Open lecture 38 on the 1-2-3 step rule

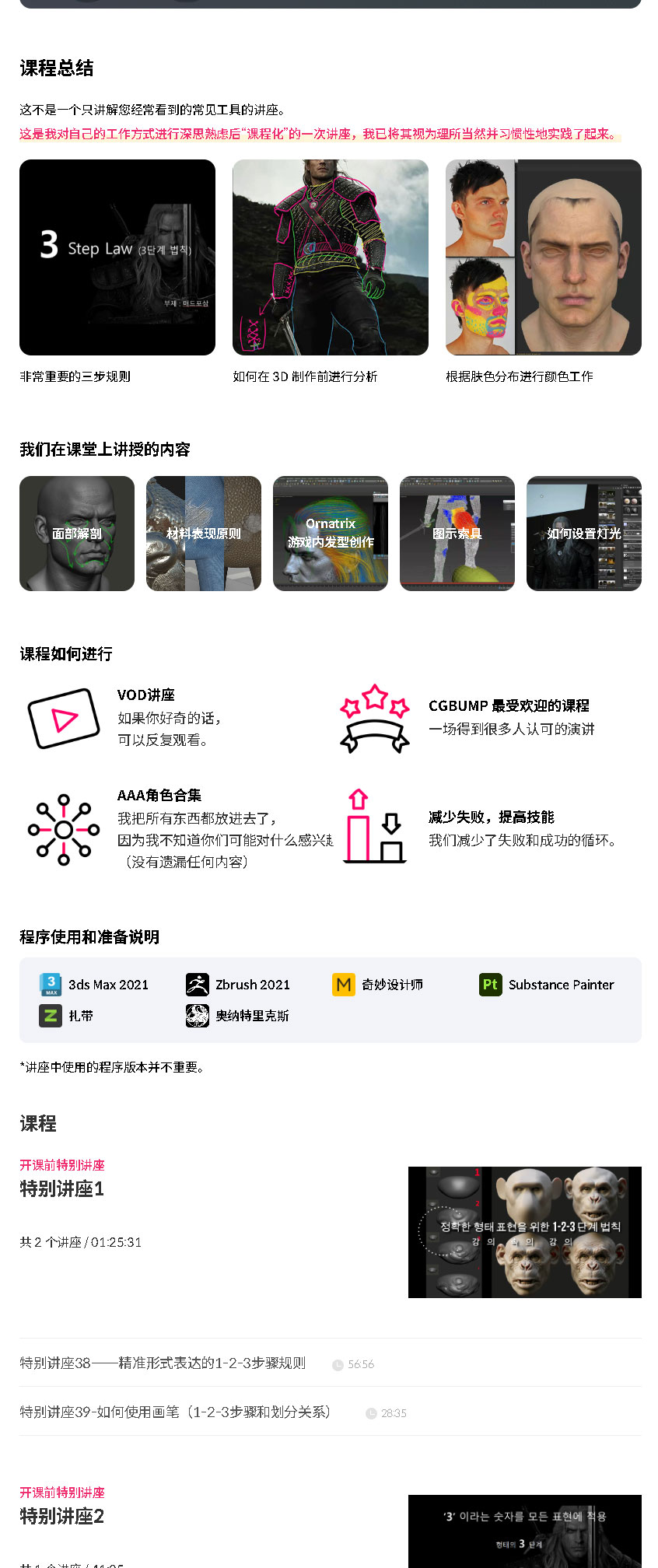click(x=163, y=1363)
